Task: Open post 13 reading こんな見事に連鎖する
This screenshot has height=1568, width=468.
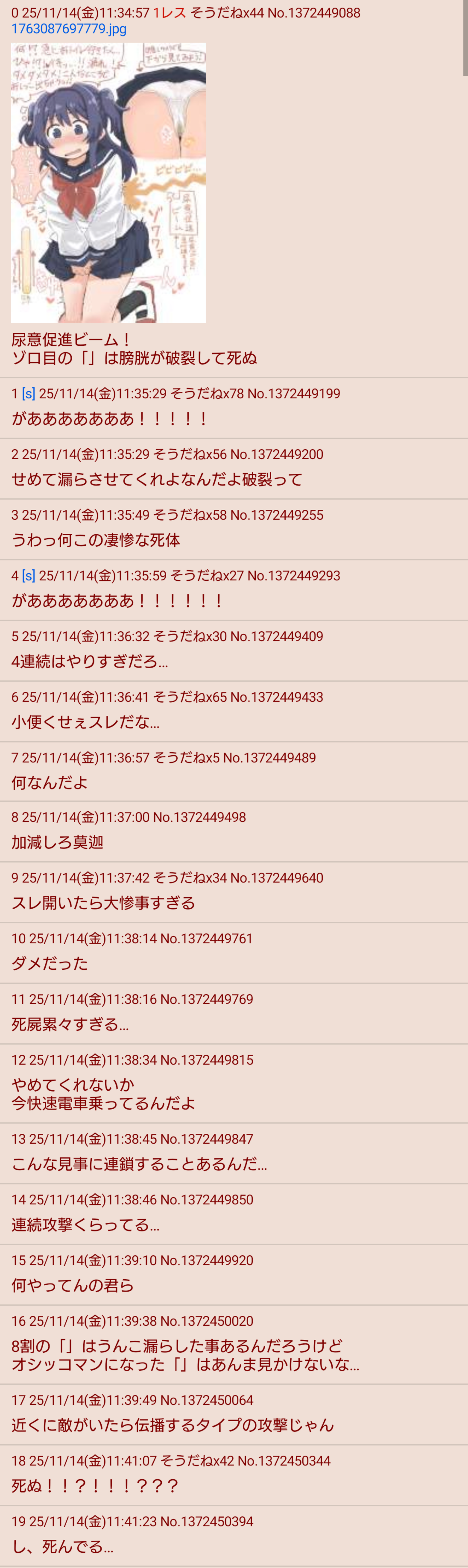Action: [139, 1164]
